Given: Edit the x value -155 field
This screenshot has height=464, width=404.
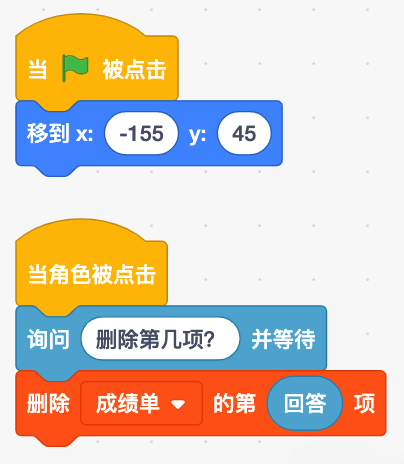Looking at the screenshot, I should 141,133.
